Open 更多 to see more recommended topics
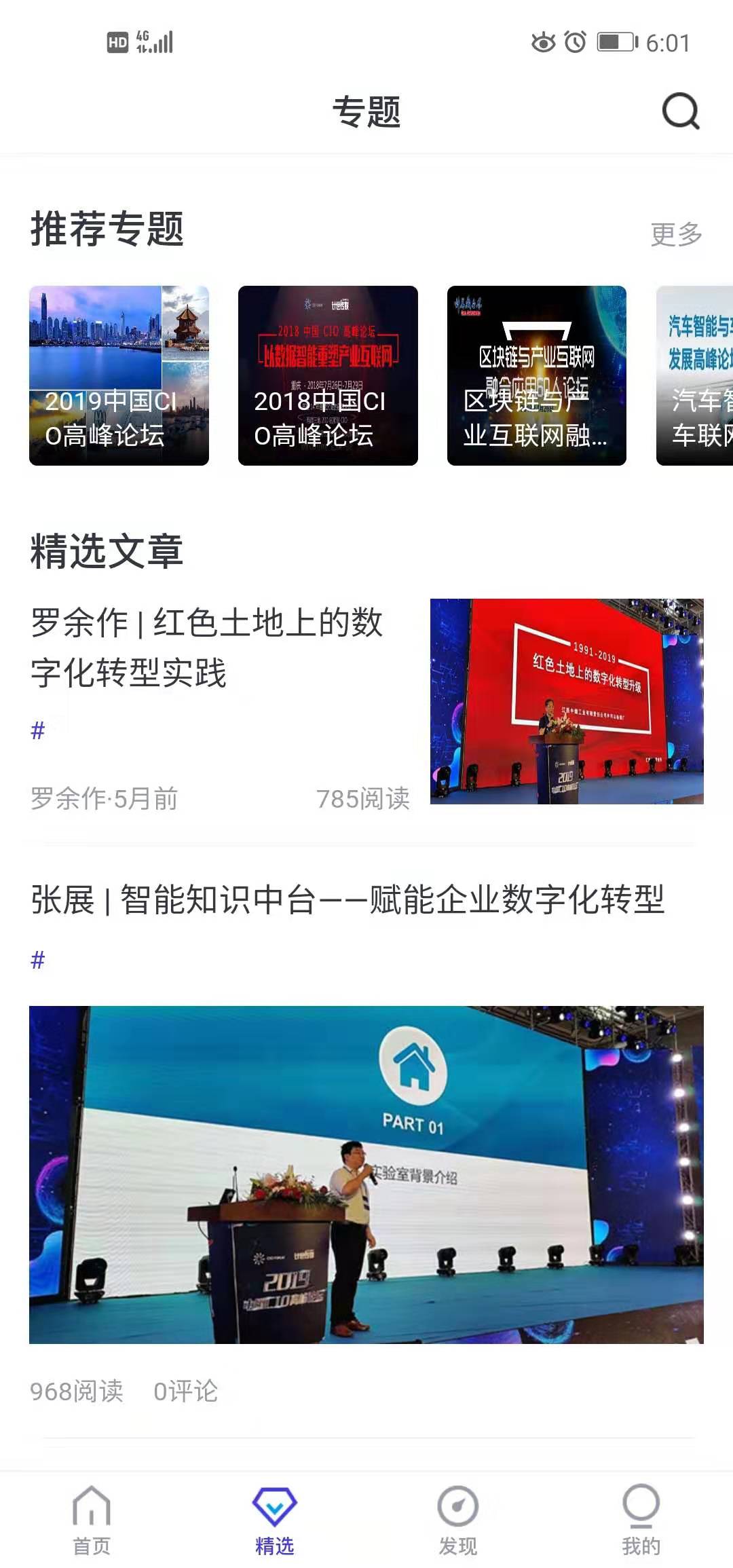The image size is (733, 1568). pos(676,234)
